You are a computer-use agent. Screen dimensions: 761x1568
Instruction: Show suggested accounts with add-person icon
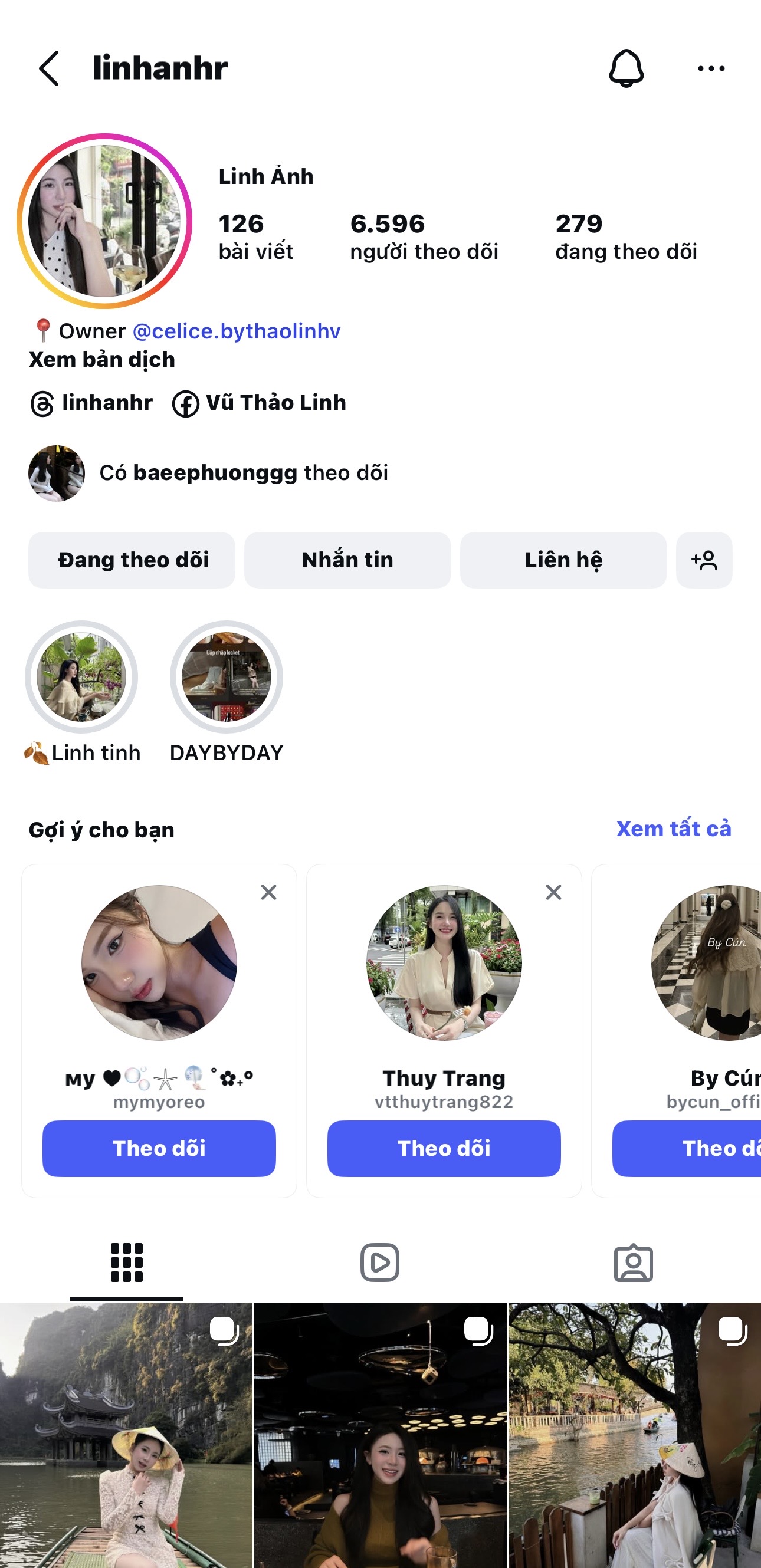coord(704,560)
